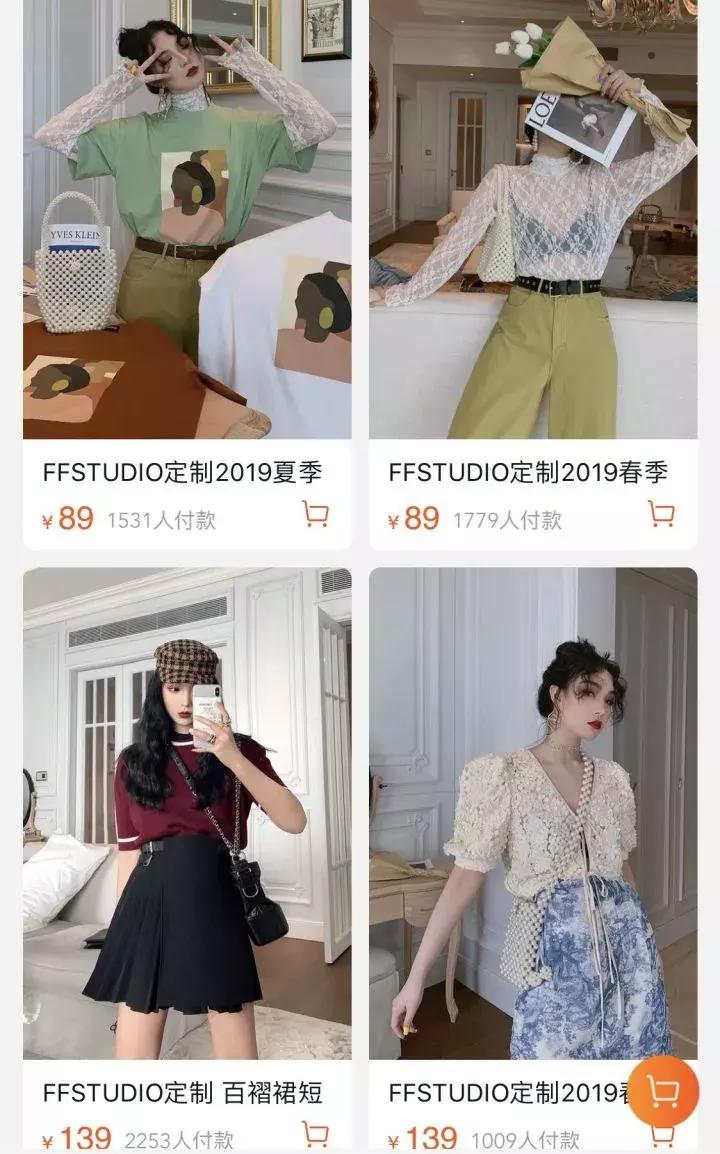The height and width of the screenshot is (1154, 720).
Task: Add the FFSTUDIO 夏季 green tee to cart
Action: point(316,513)
